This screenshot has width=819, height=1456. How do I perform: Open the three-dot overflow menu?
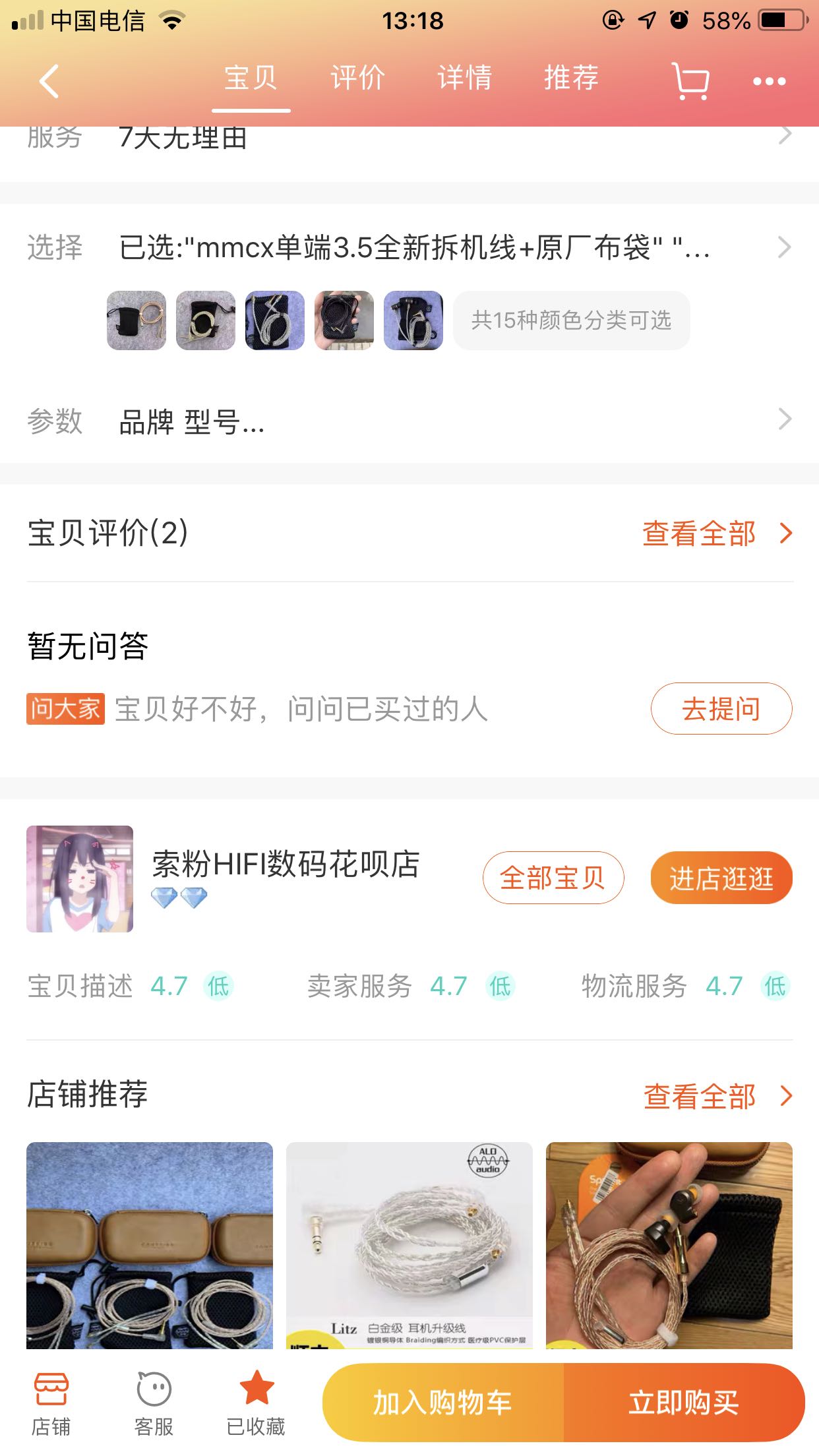tap(769, 81)
